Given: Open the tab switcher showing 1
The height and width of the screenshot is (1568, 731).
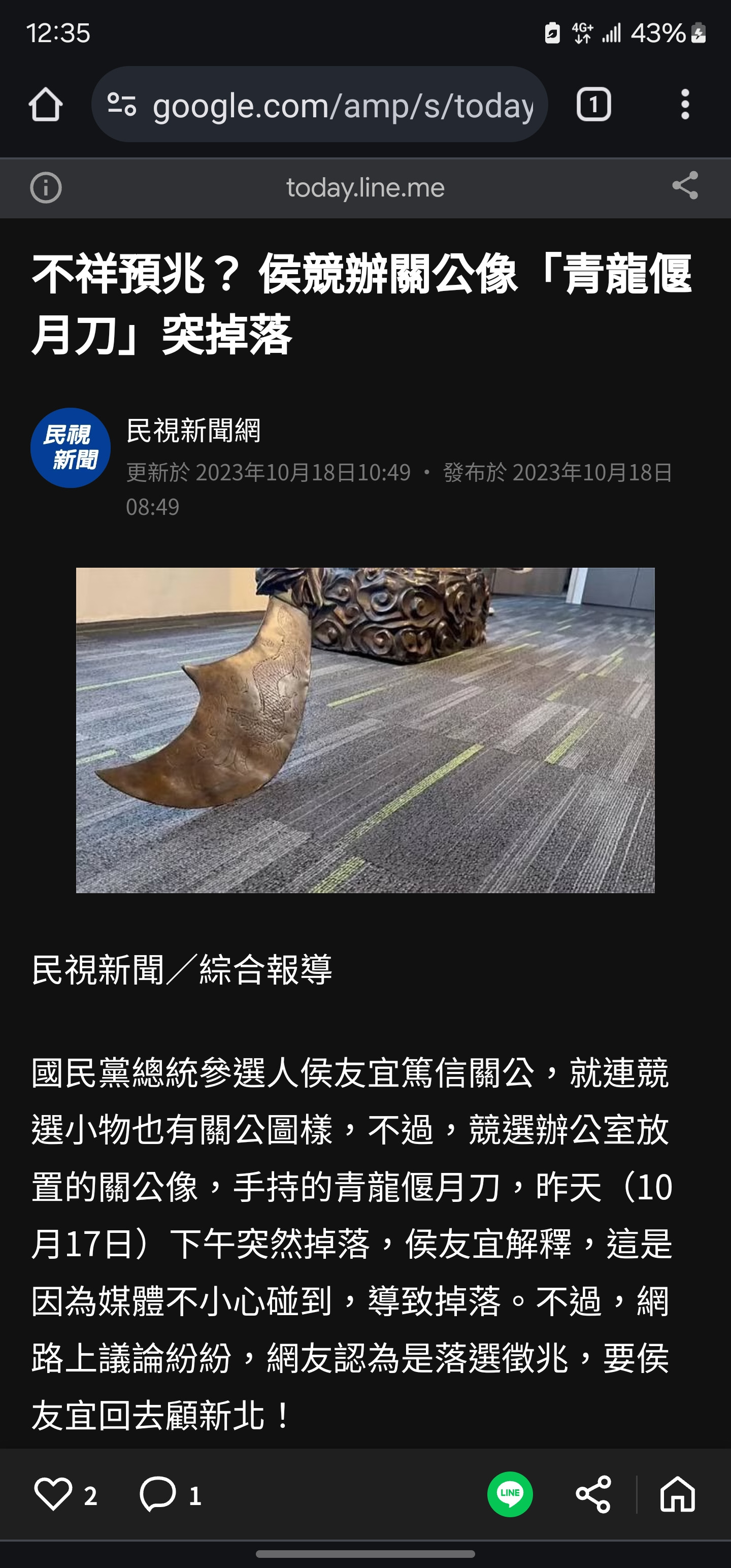Looking at the screenshot, I should 593,105.
